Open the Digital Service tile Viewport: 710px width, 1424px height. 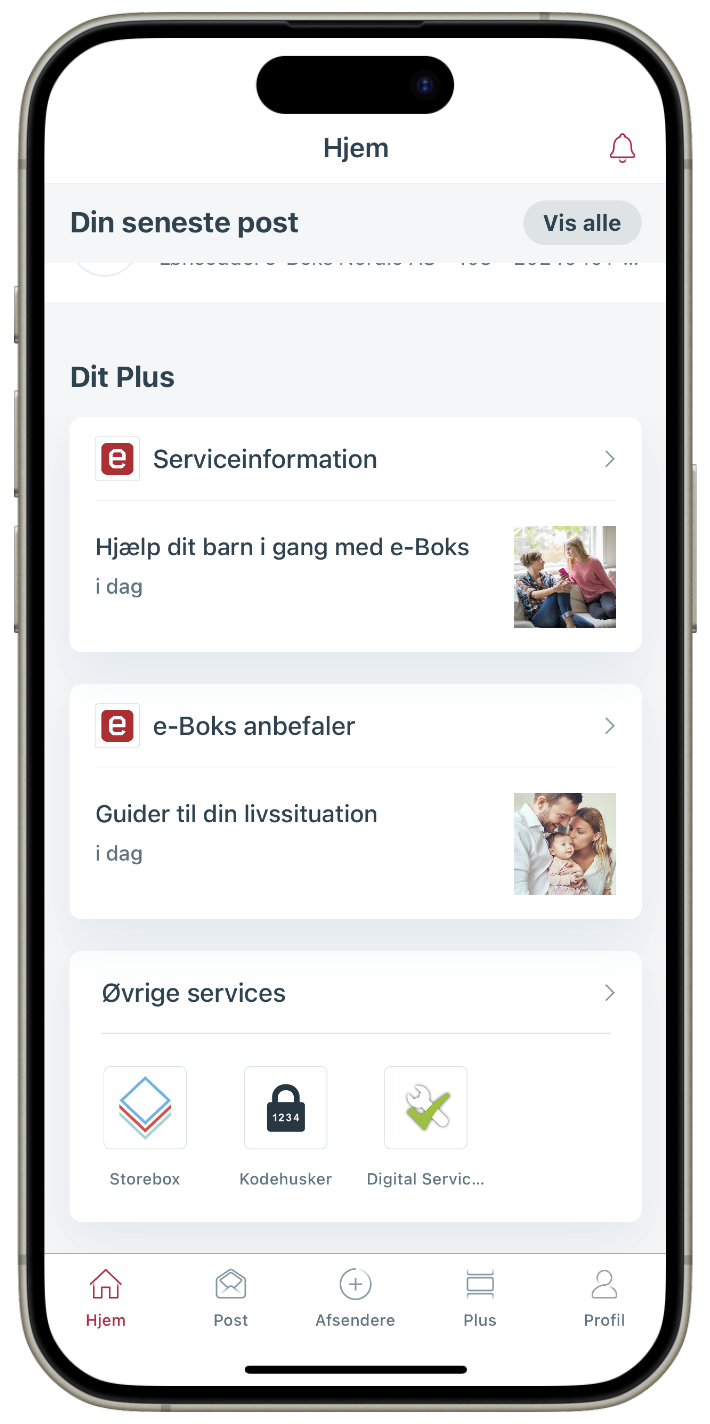point(426,1108)
